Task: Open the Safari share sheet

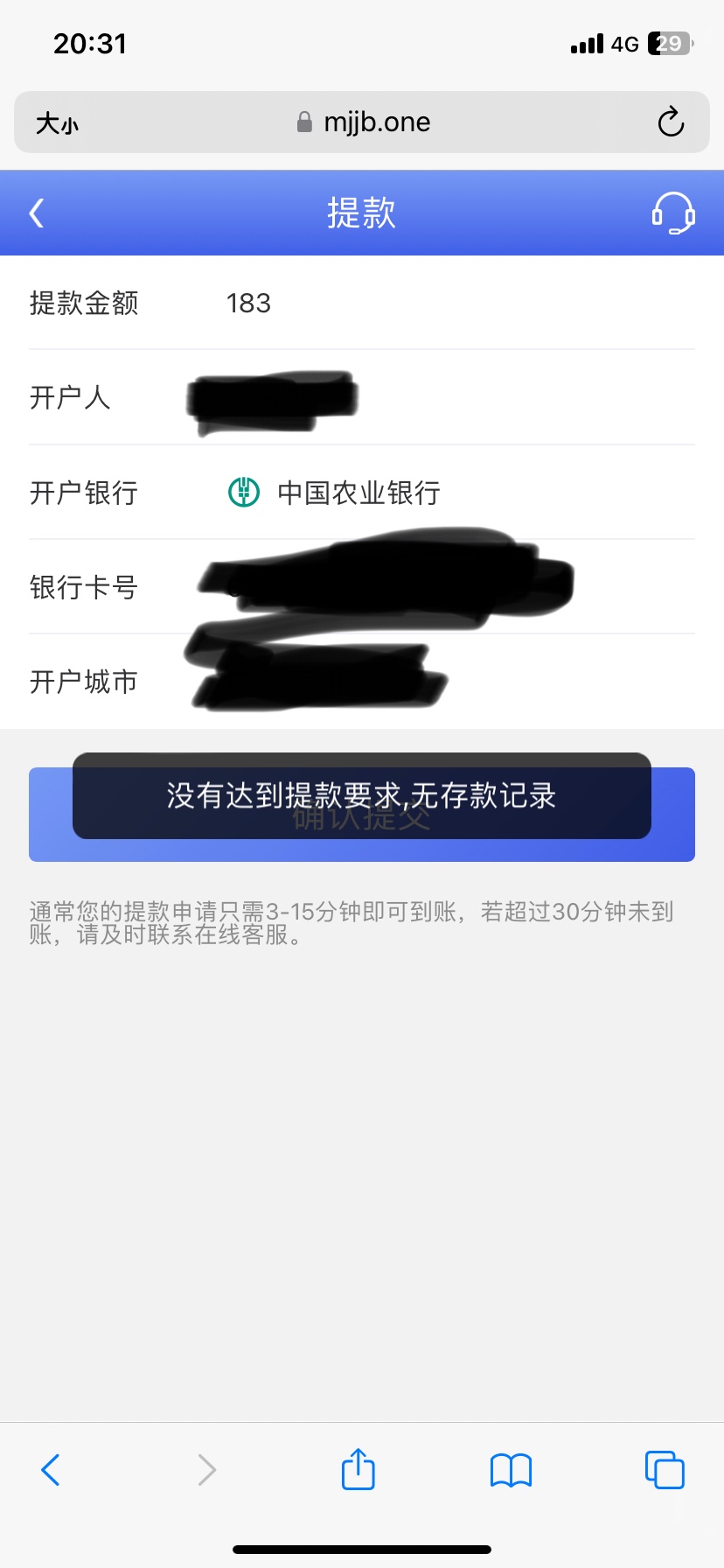Action: [x=358, y=1469]
